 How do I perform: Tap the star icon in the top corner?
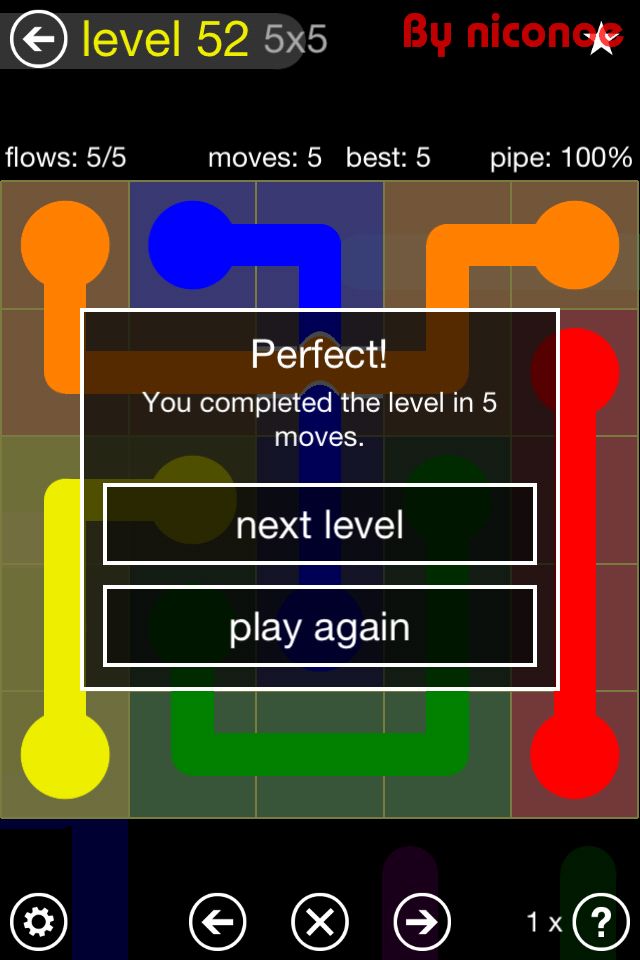point(602,40)
